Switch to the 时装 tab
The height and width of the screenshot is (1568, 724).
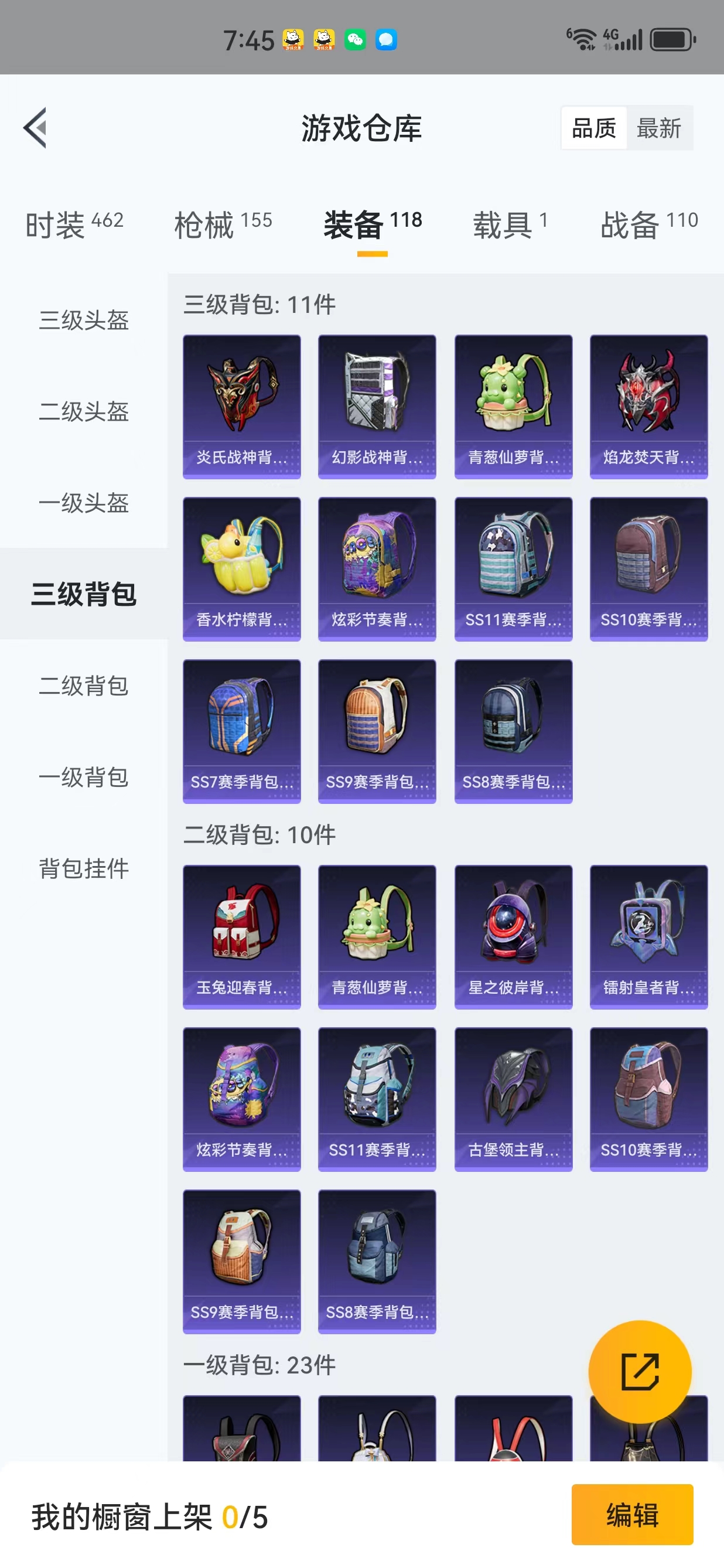[x=74, y=224]
